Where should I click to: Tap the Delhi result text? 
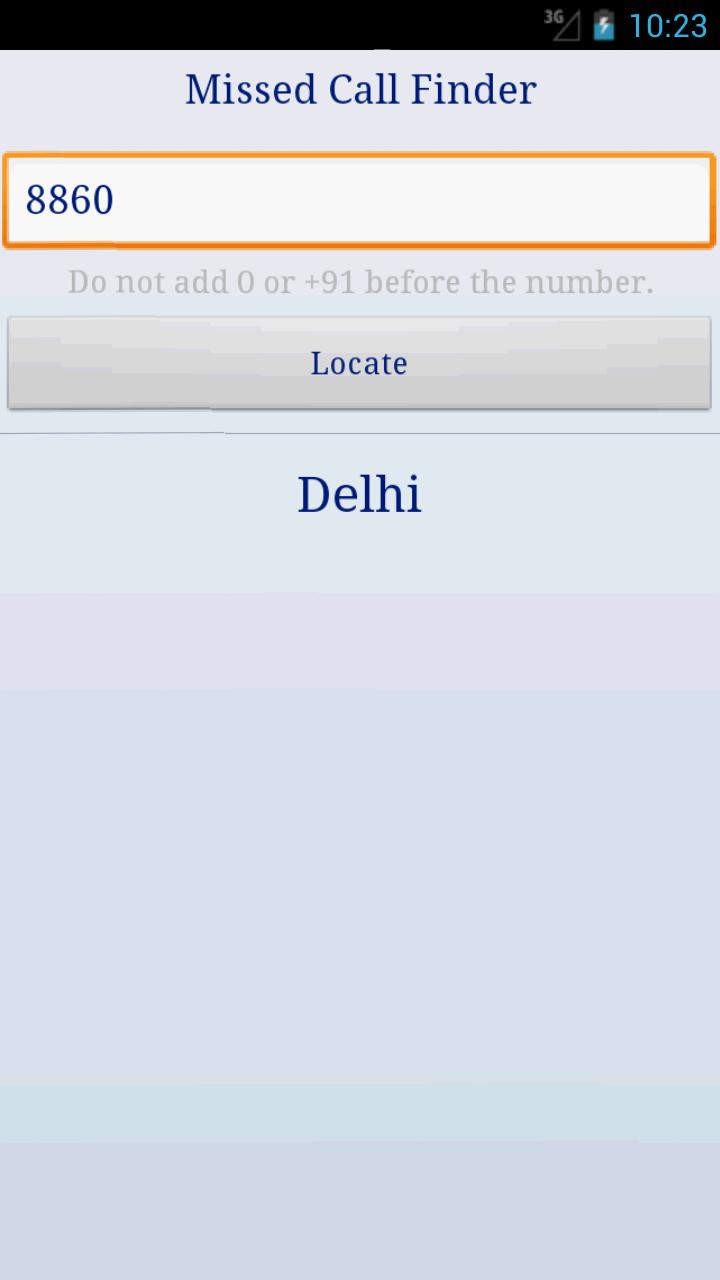(x=359, y=492)
